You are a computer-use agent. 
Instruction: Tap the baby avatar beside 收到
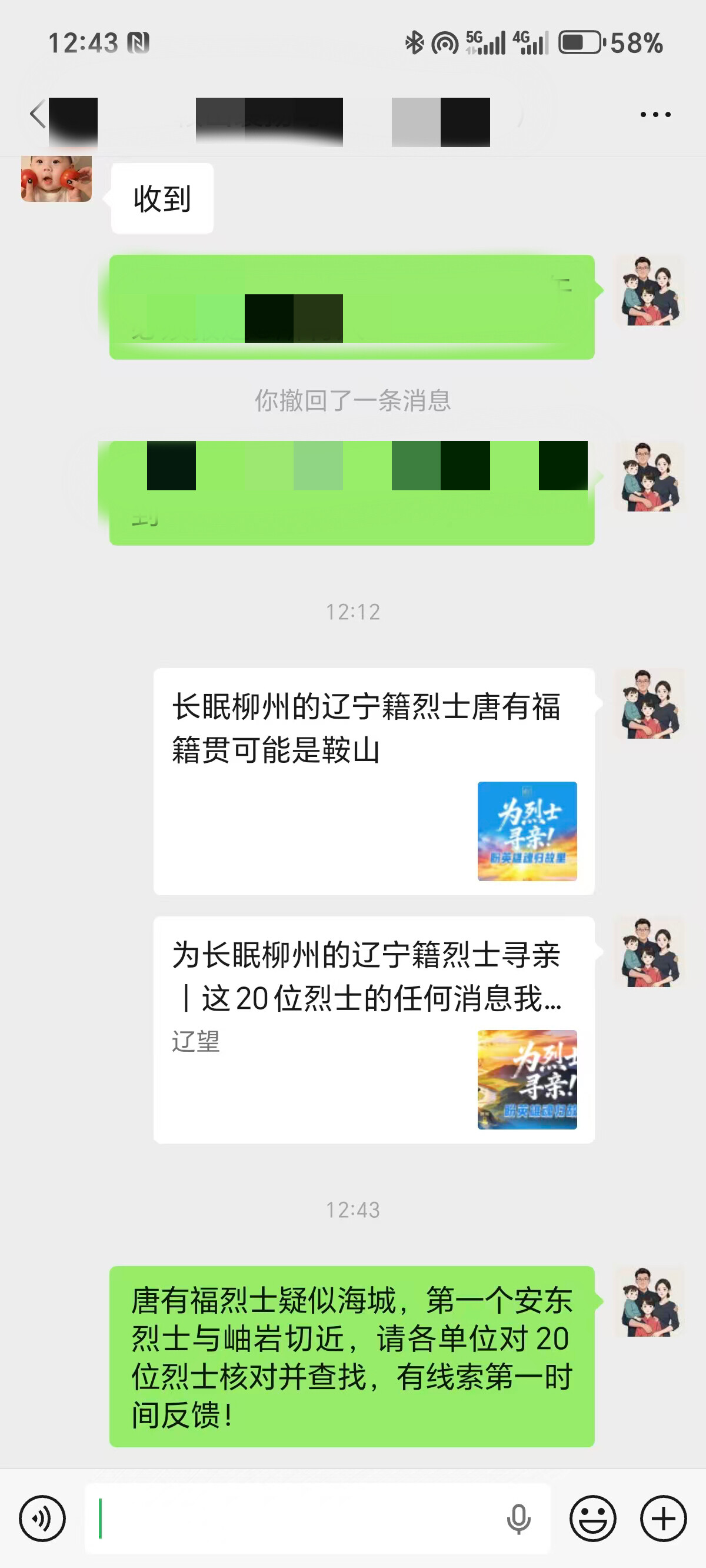coord(56,178)
